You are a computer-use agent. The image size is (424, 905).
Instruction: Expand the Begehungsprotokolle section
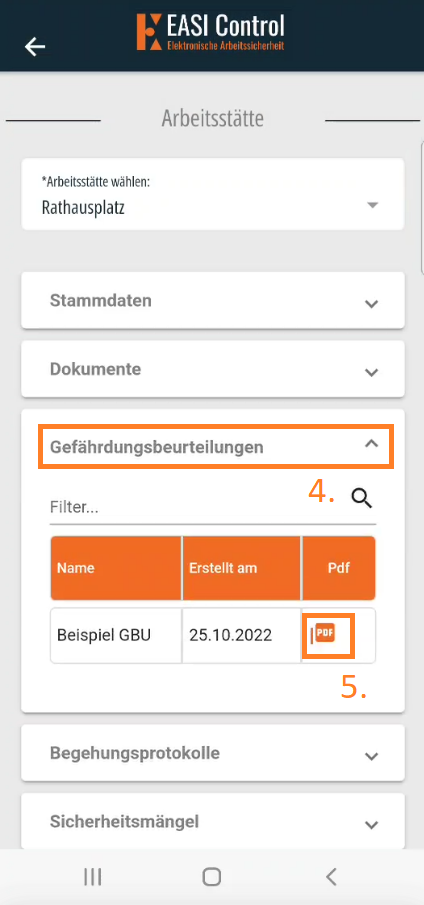213,753
